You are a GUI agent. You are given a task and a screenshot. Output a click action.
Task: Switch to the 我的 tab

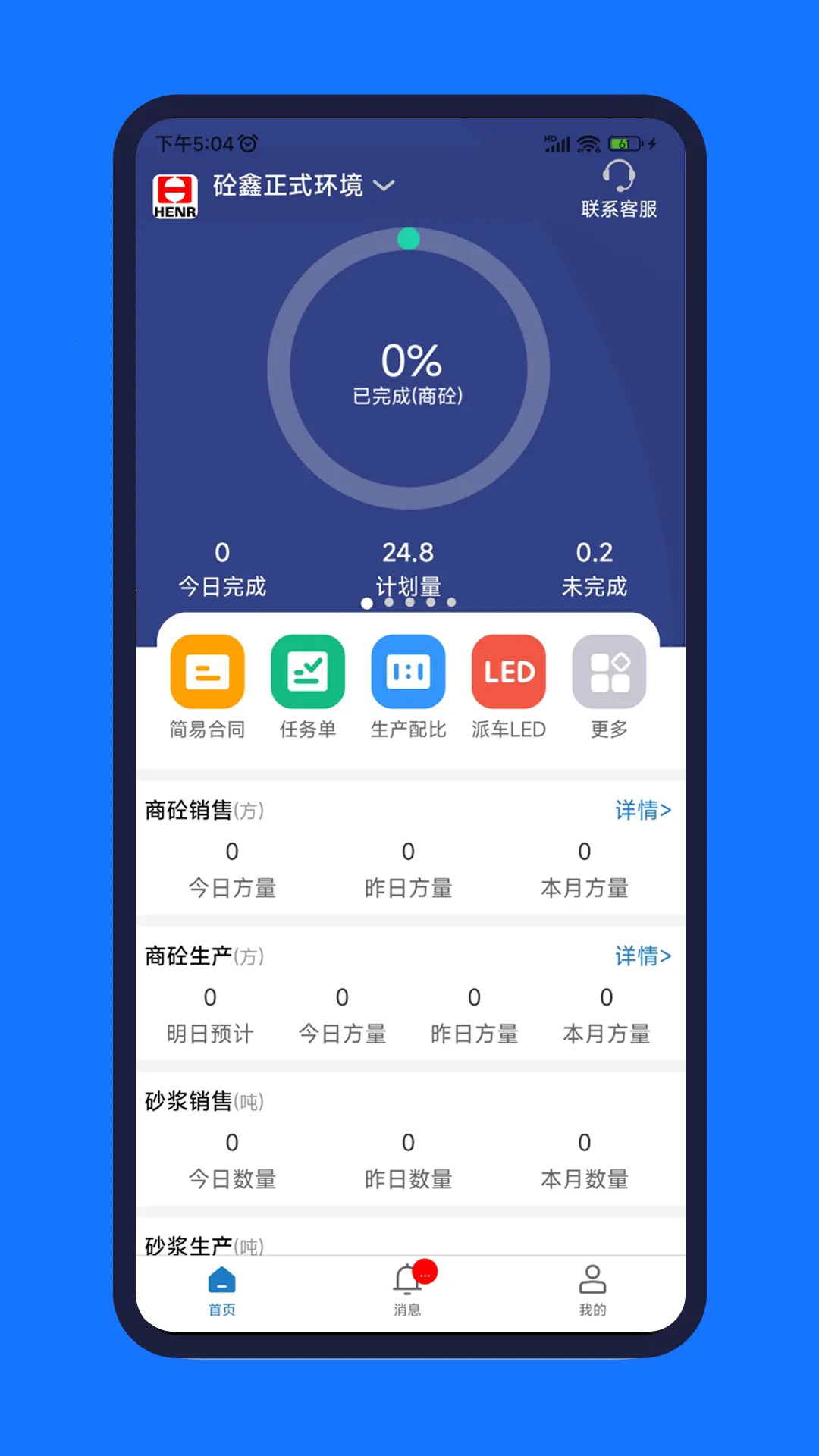[x=592, y=1289]
